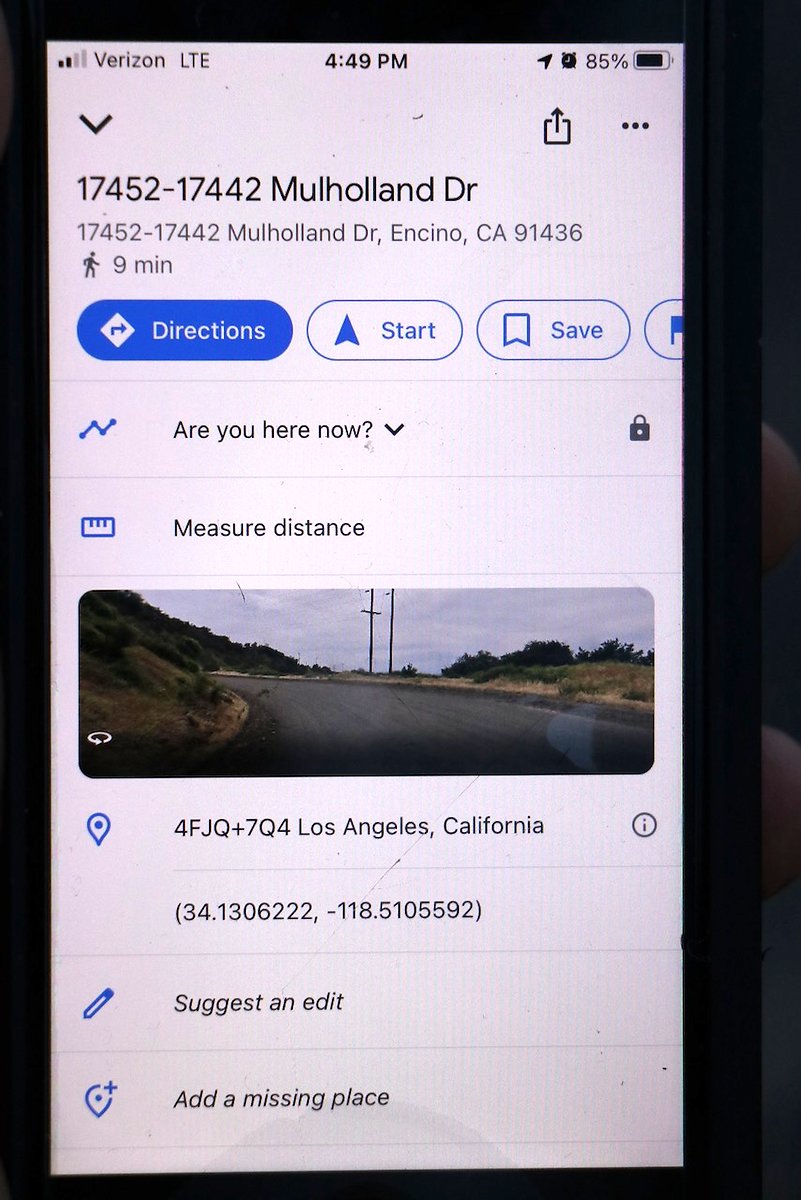Collapse the place details sheet

pos(96,124)
